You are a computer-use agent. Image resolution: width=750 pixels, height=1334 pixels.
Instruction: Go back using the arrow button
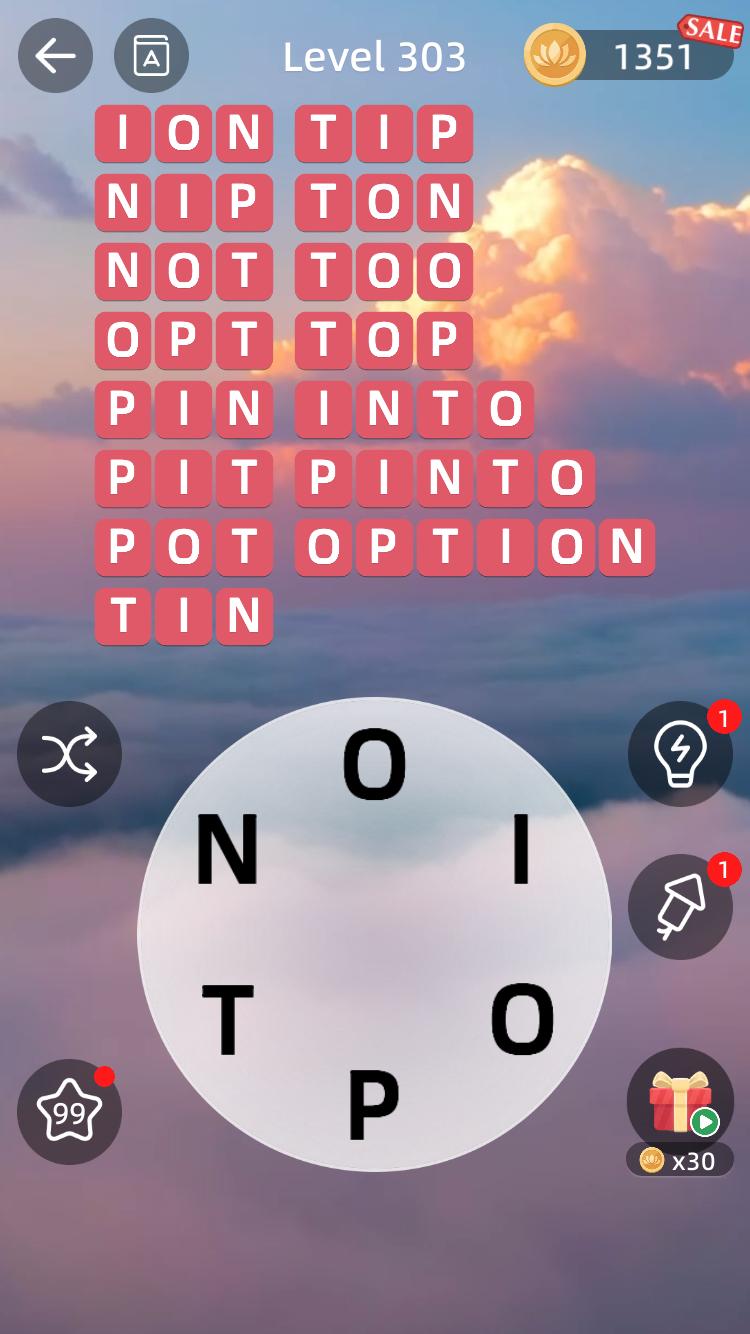pos(55,57)
